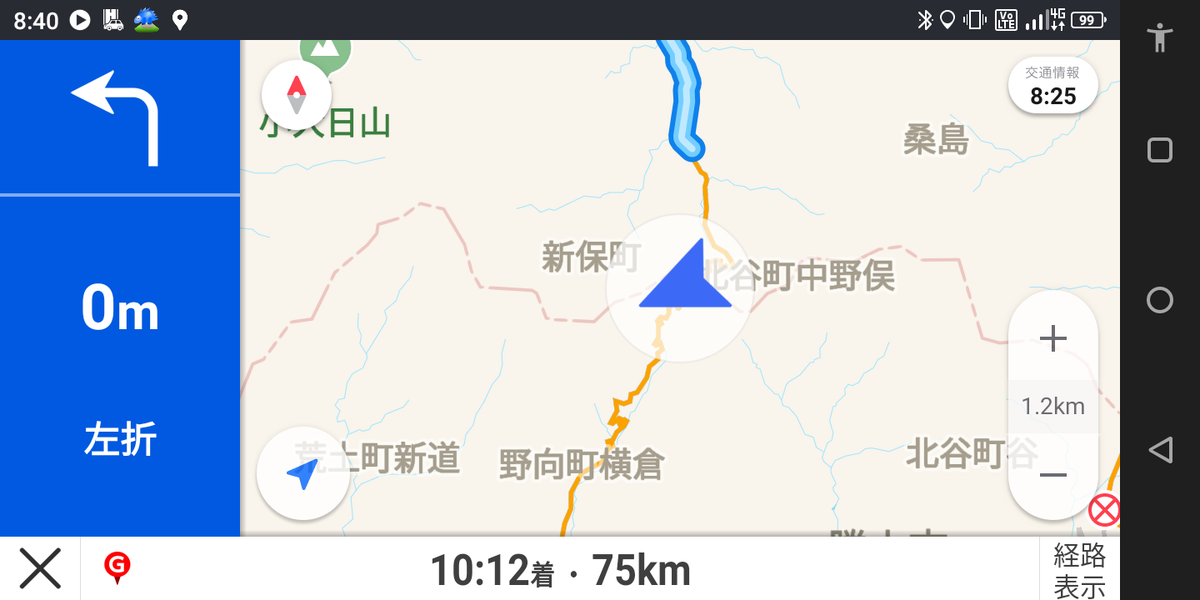Tap the road closure marker on the map

pyautogui.click(x=1104, y=510)
